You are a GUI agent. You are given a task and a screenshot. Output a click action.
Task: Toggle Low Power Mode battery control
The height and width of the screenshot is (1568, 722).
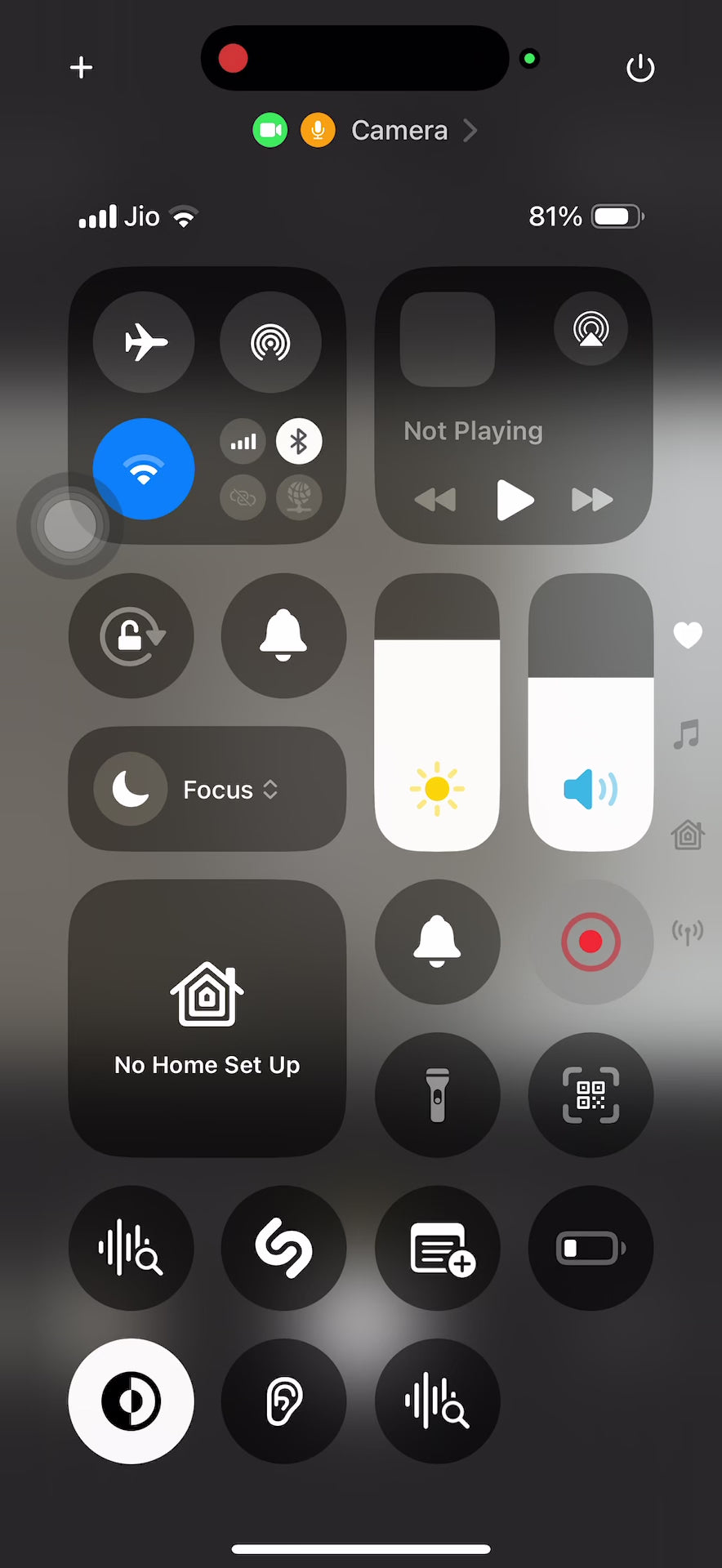click(591, 1248)
